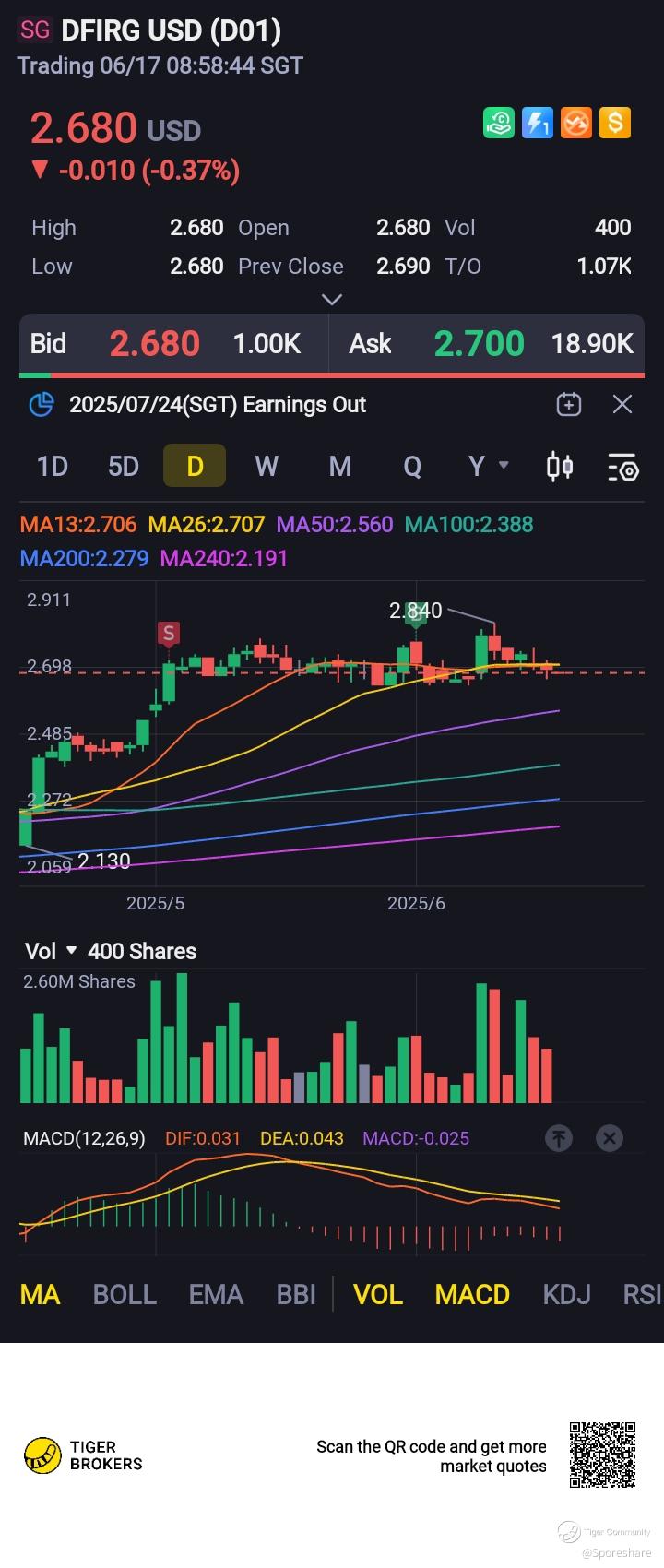The height and width of the screenshot is (1568, 664).
Task: Enable the EMA indicator
Action: 216,1294
